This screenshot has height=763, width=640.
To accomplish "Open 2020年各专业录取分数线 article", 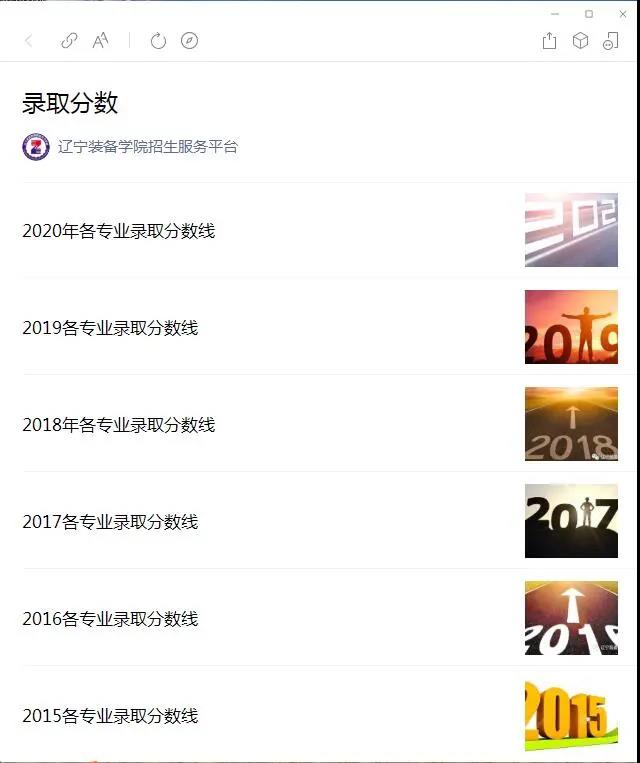I will pos(119,231).
